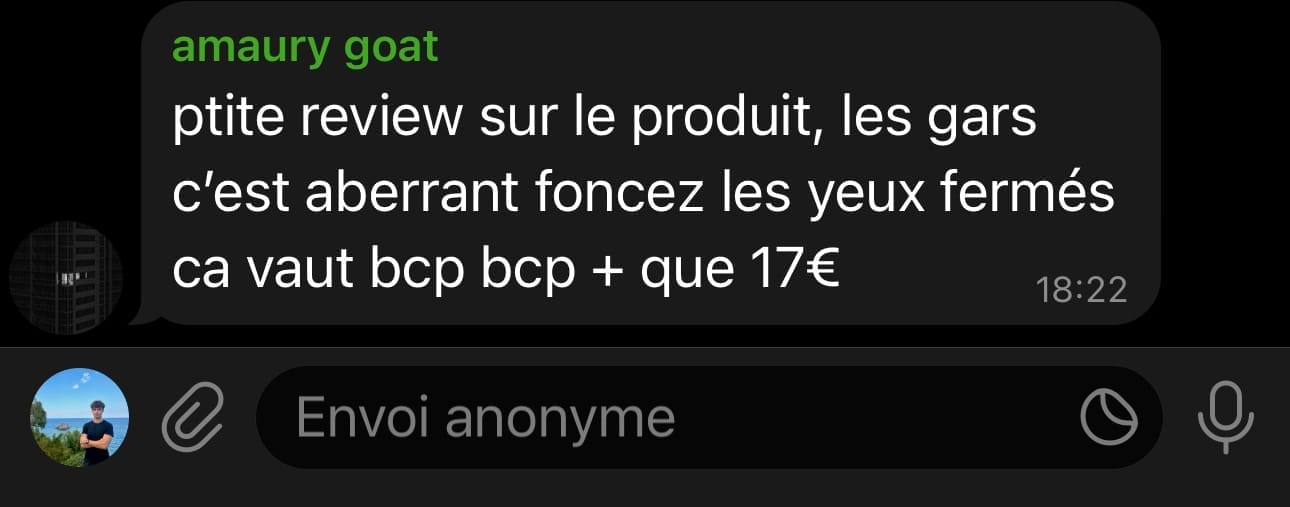
Task: Tap the Envoi anonyme message field
Action: tap(660, 418)
